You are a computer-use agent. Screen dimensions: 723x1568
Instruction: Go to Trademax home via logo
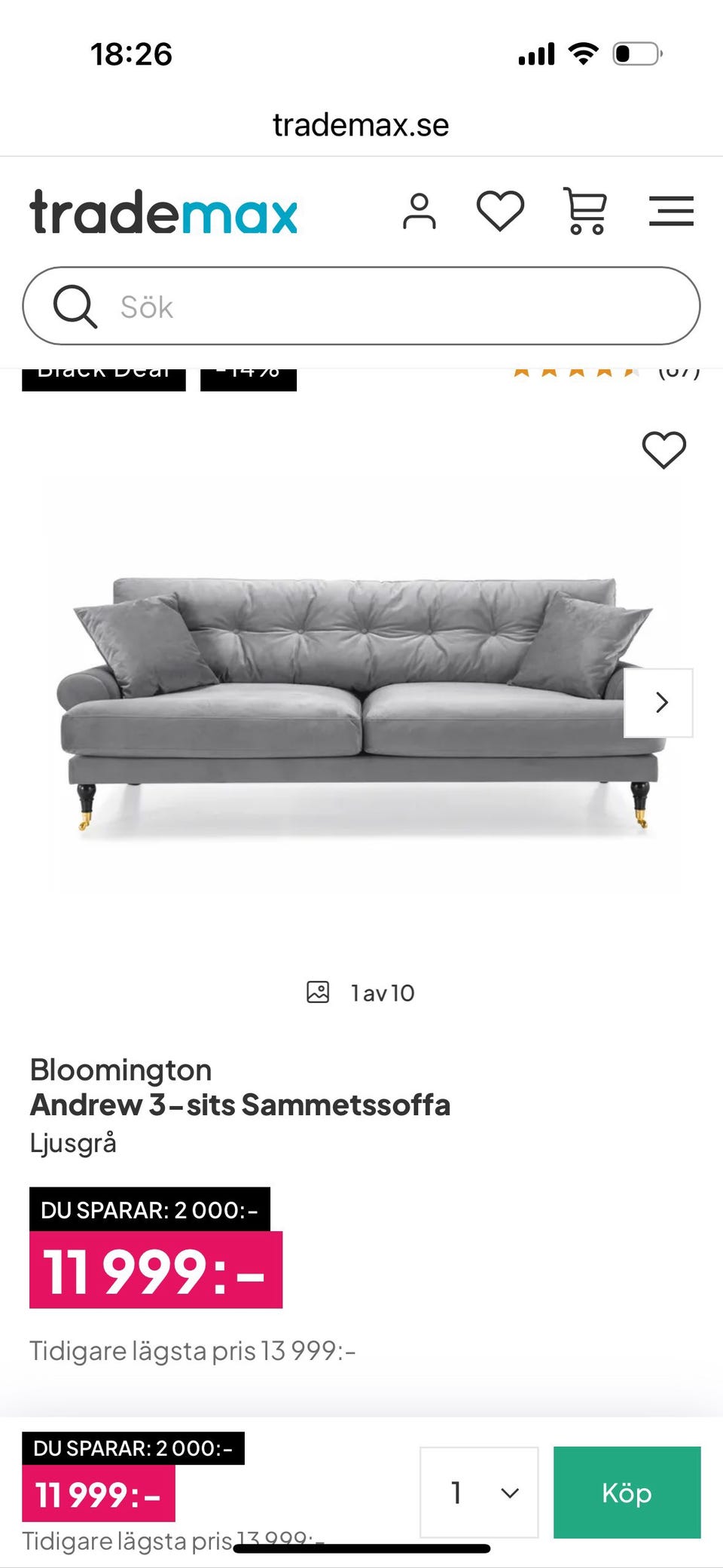pos(164,212)
